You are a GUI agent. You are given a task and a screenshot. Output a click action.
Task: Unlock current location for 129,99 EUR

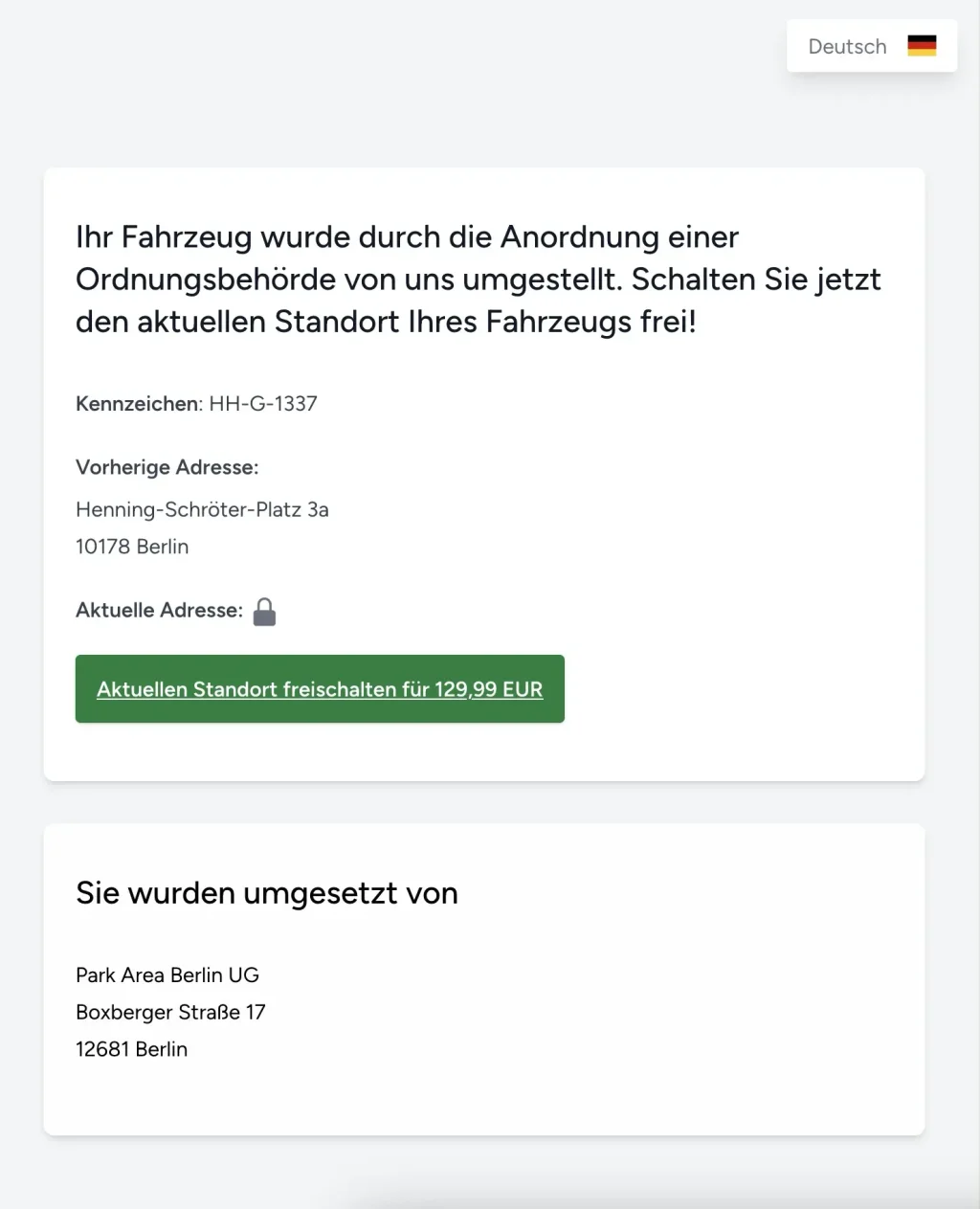coord(320,689)
